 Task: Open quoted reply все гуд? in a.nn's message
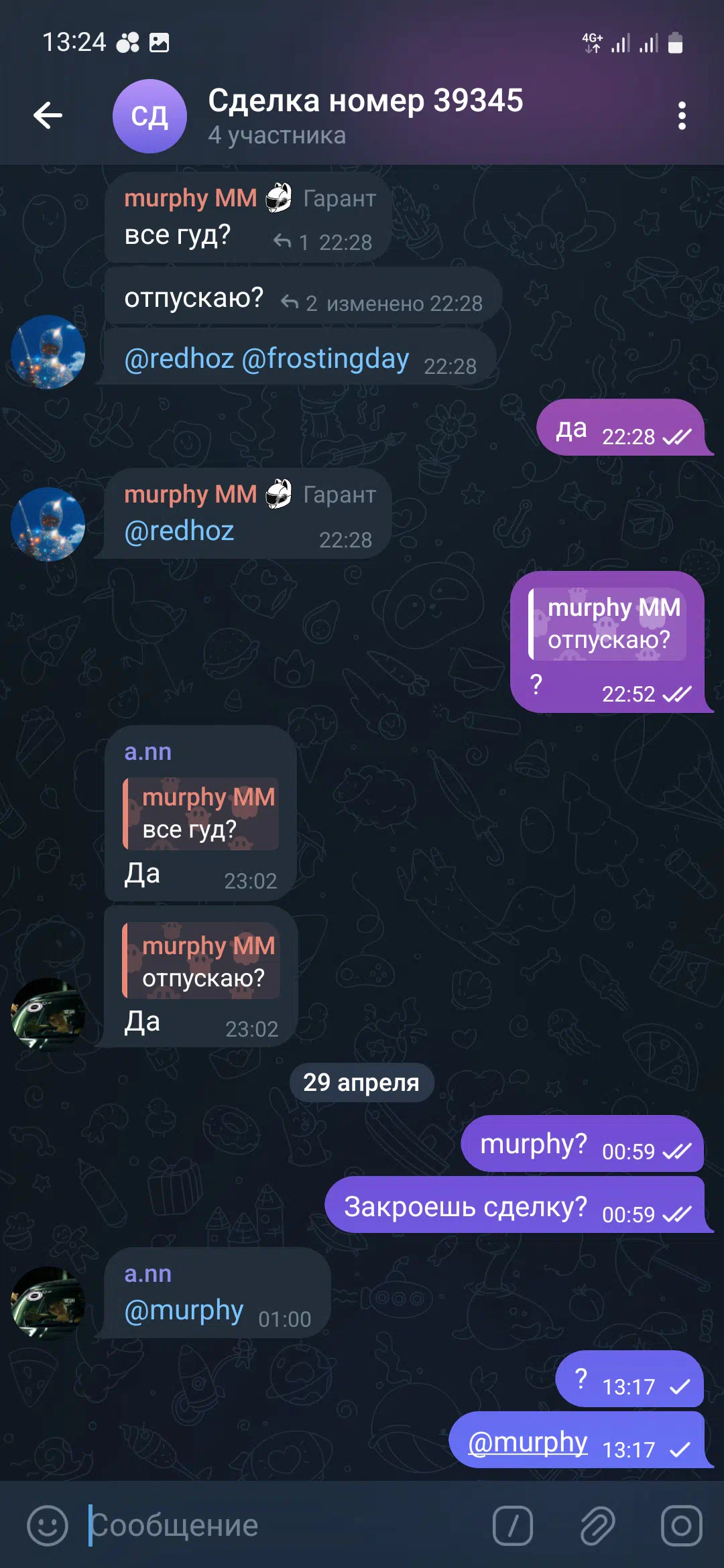coord(201,814)
